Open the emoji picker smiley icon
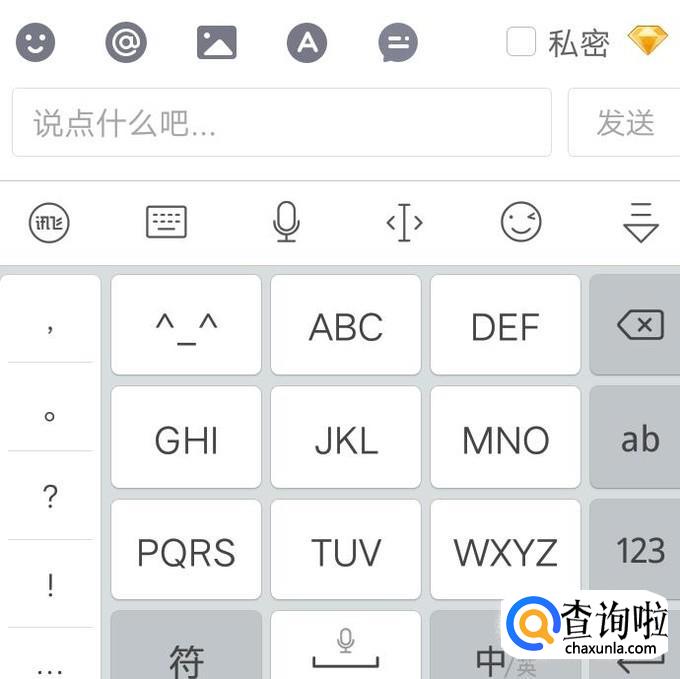The height and width of the screenshot is (679, 680). pos(36,43)
